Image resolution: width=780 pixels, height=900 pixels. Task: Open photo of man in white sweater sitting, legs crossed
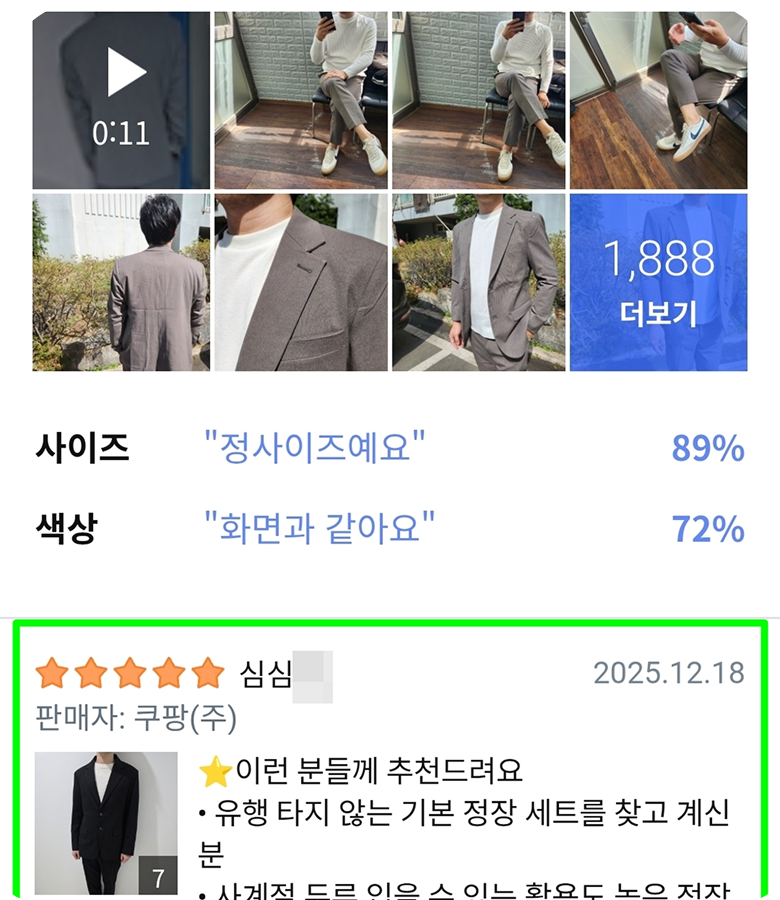coord(301,100)
